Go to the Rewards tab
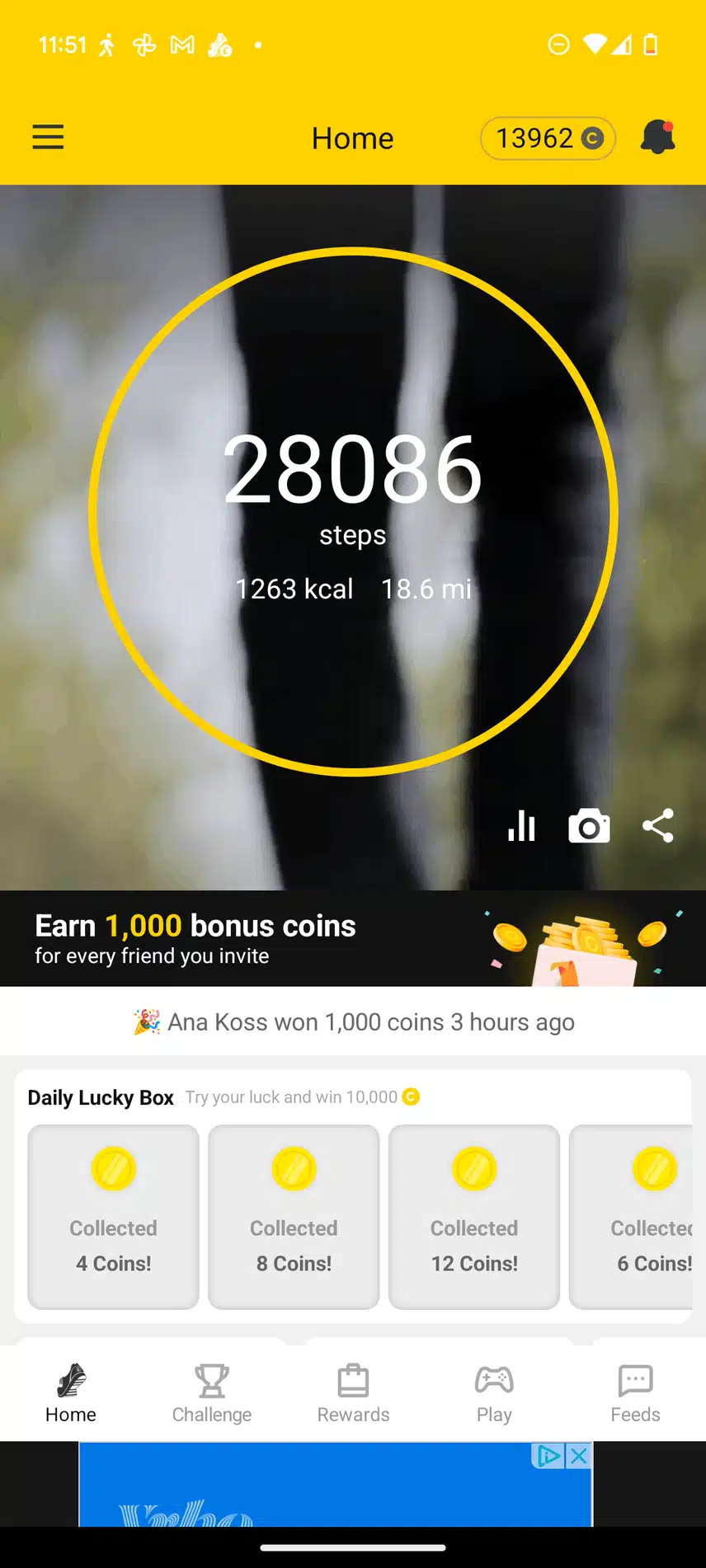The width and height of the screenshot is (706, 1568). point(353,1393)
